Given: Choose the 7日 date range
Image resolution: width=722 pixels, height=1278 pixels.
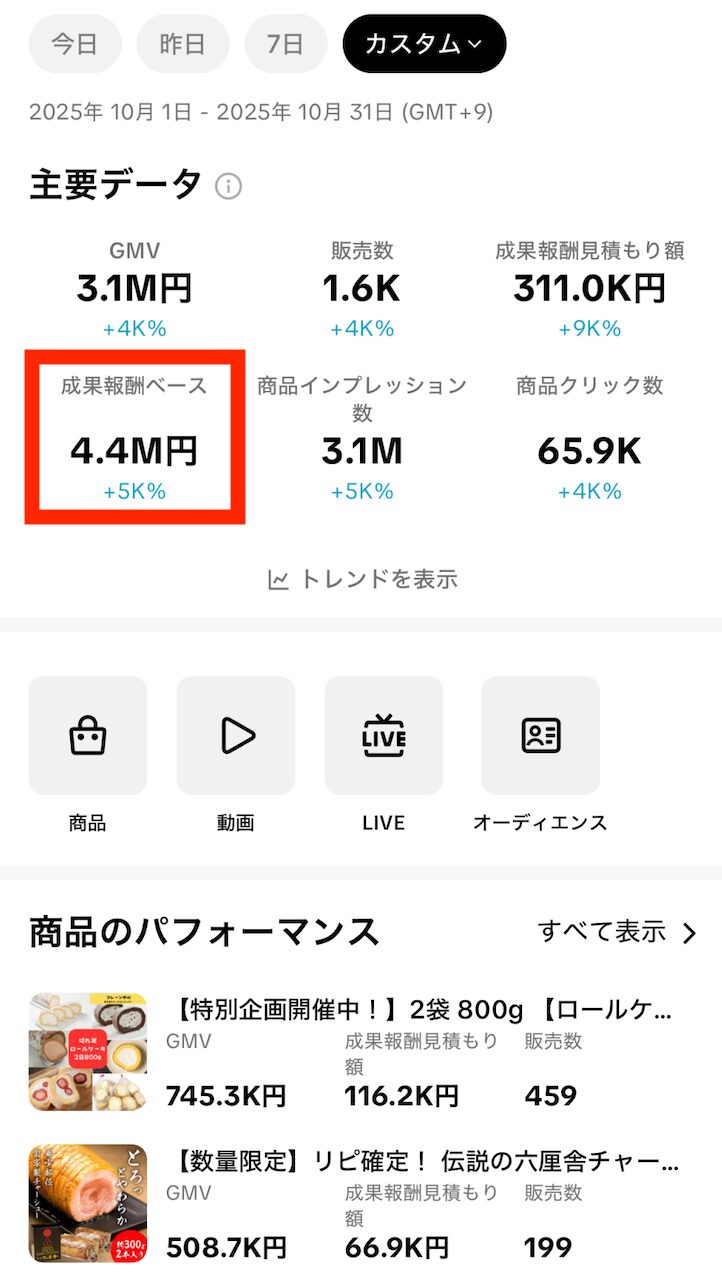Looking at the screenshot, I should click(x=286, y=44).
